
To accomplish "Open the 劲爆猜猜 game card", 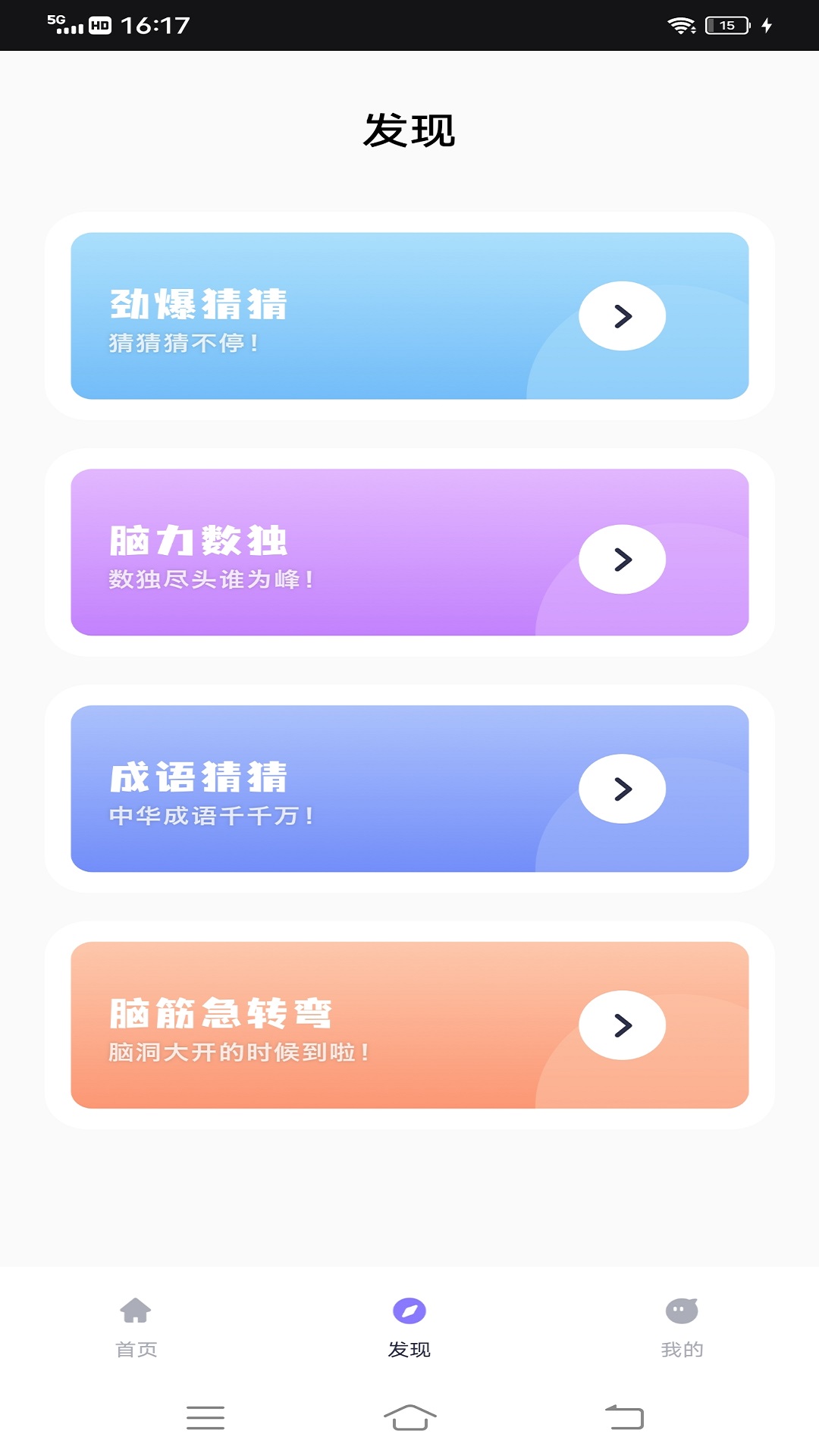I will [409, 315].
